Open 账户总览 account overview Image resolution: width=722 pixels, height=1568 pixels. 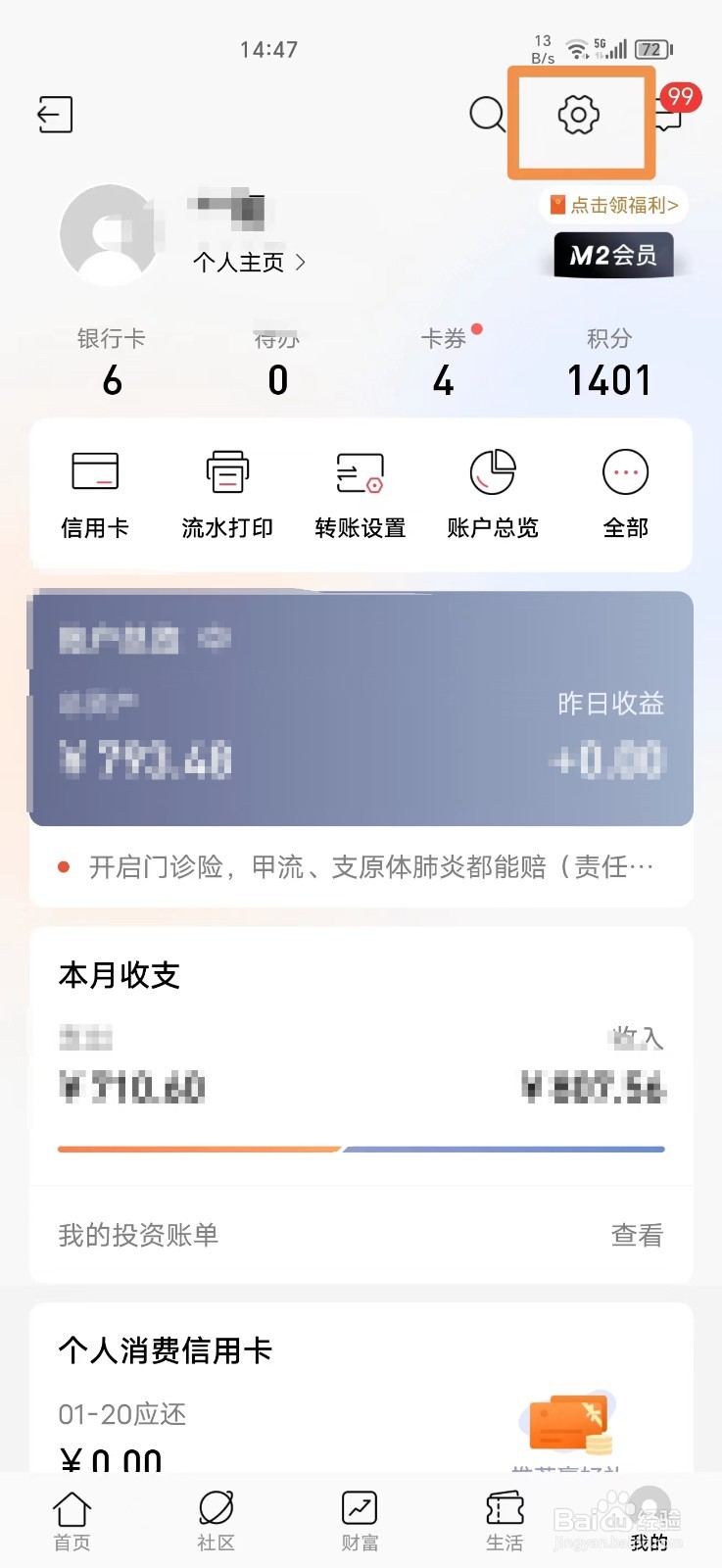click(493, 495)
